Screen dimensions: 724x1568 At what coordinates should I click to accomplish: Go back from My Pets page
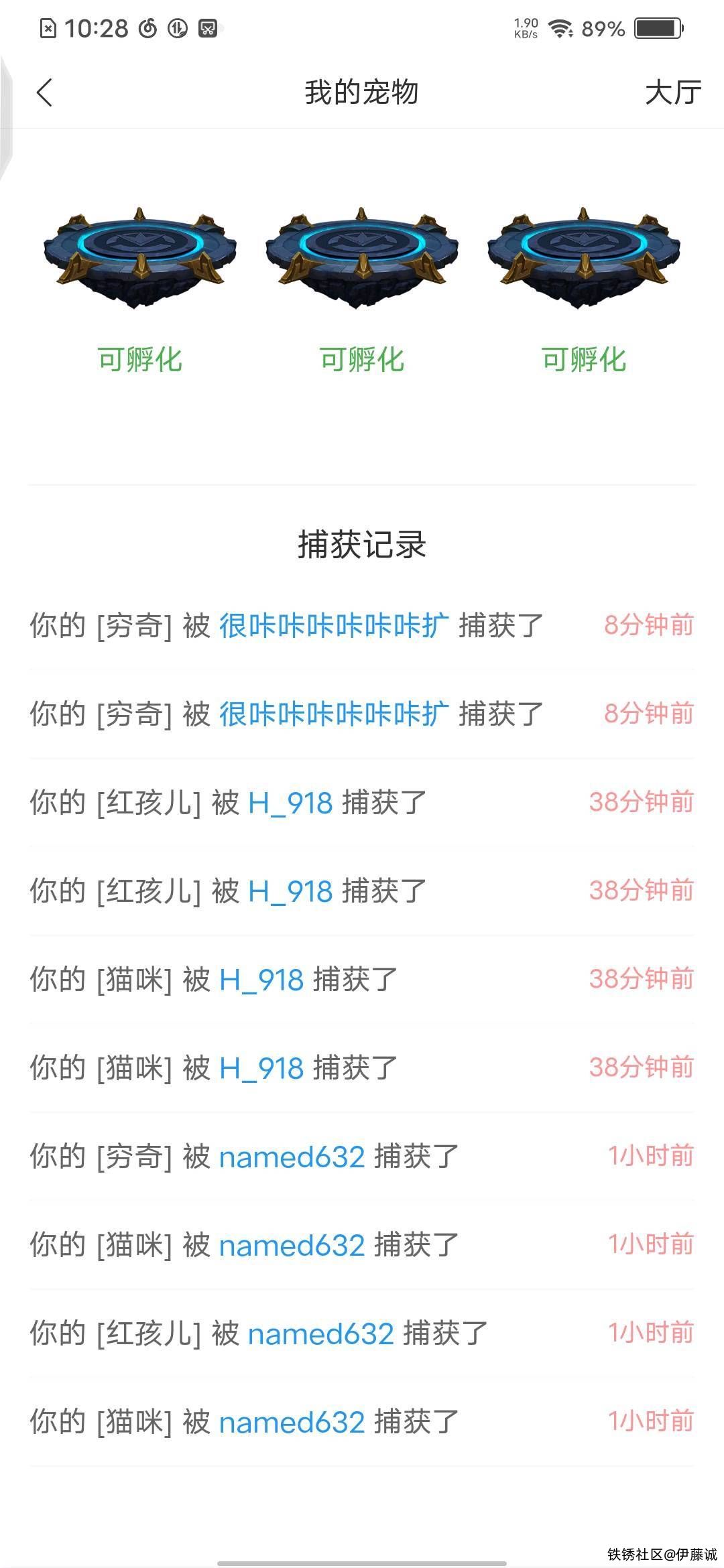(x=45, y=92)
